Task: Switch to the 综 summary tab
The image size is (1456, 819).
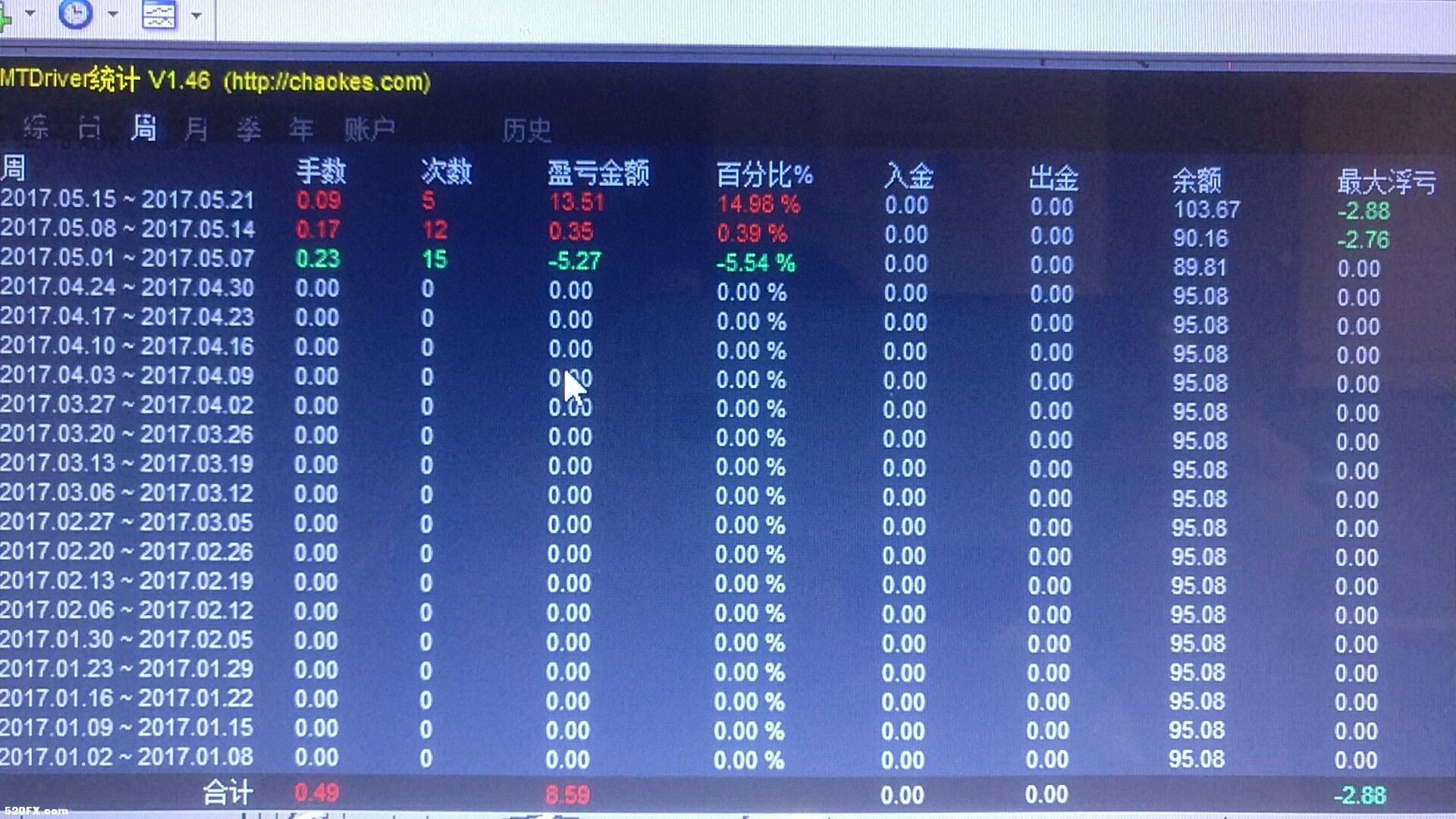Action: [36, 127]
